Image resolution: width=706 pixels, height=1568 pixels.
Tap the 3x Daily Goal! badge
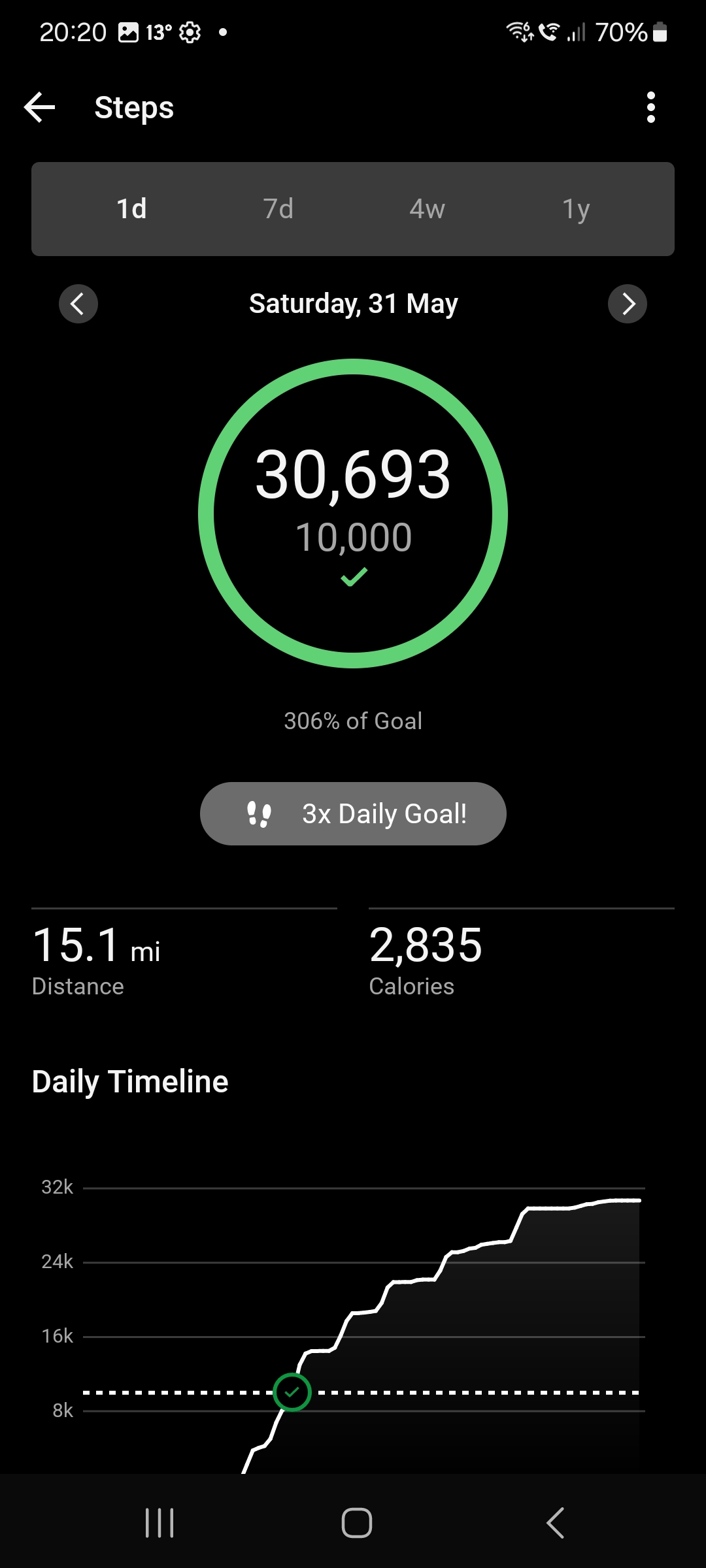353,813
